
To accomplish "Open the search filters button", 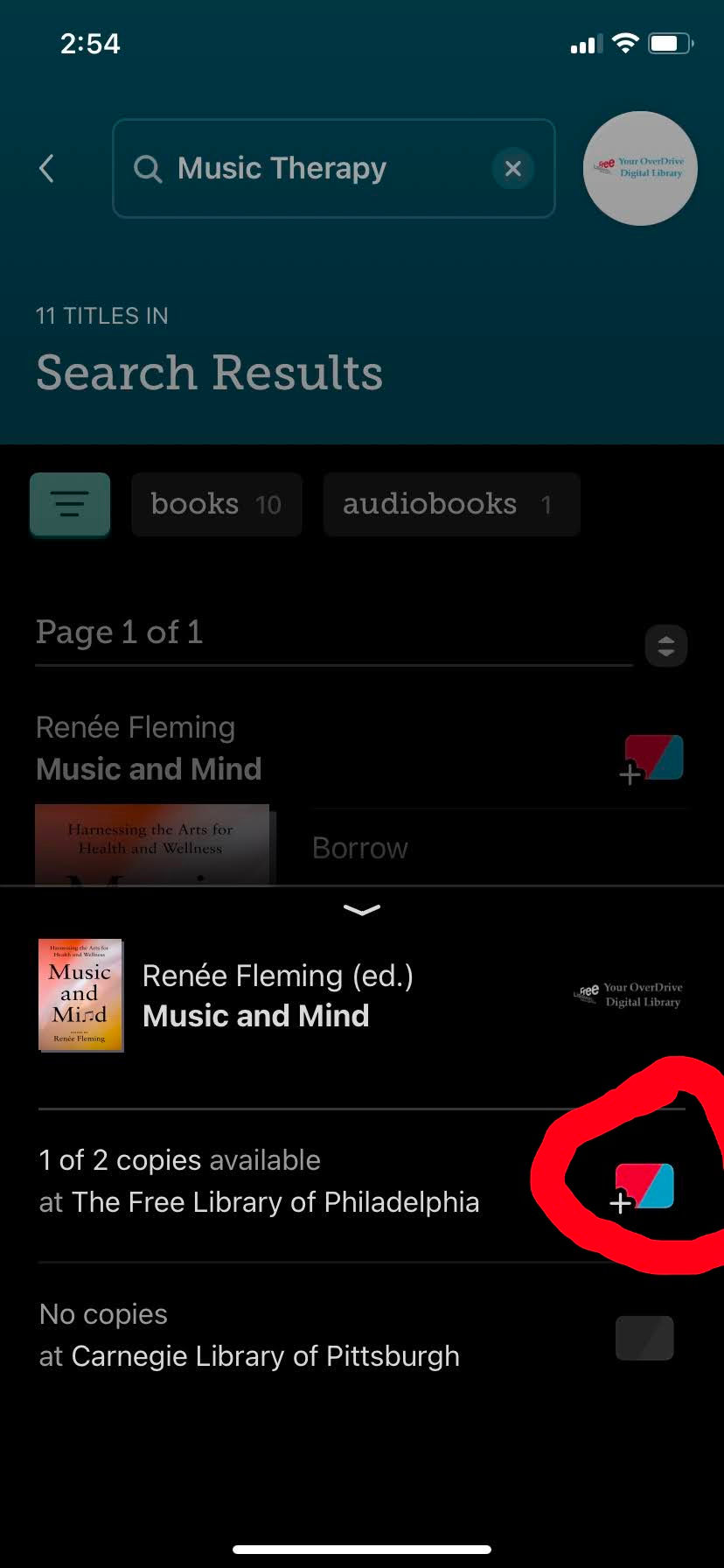I will (70, 504).
